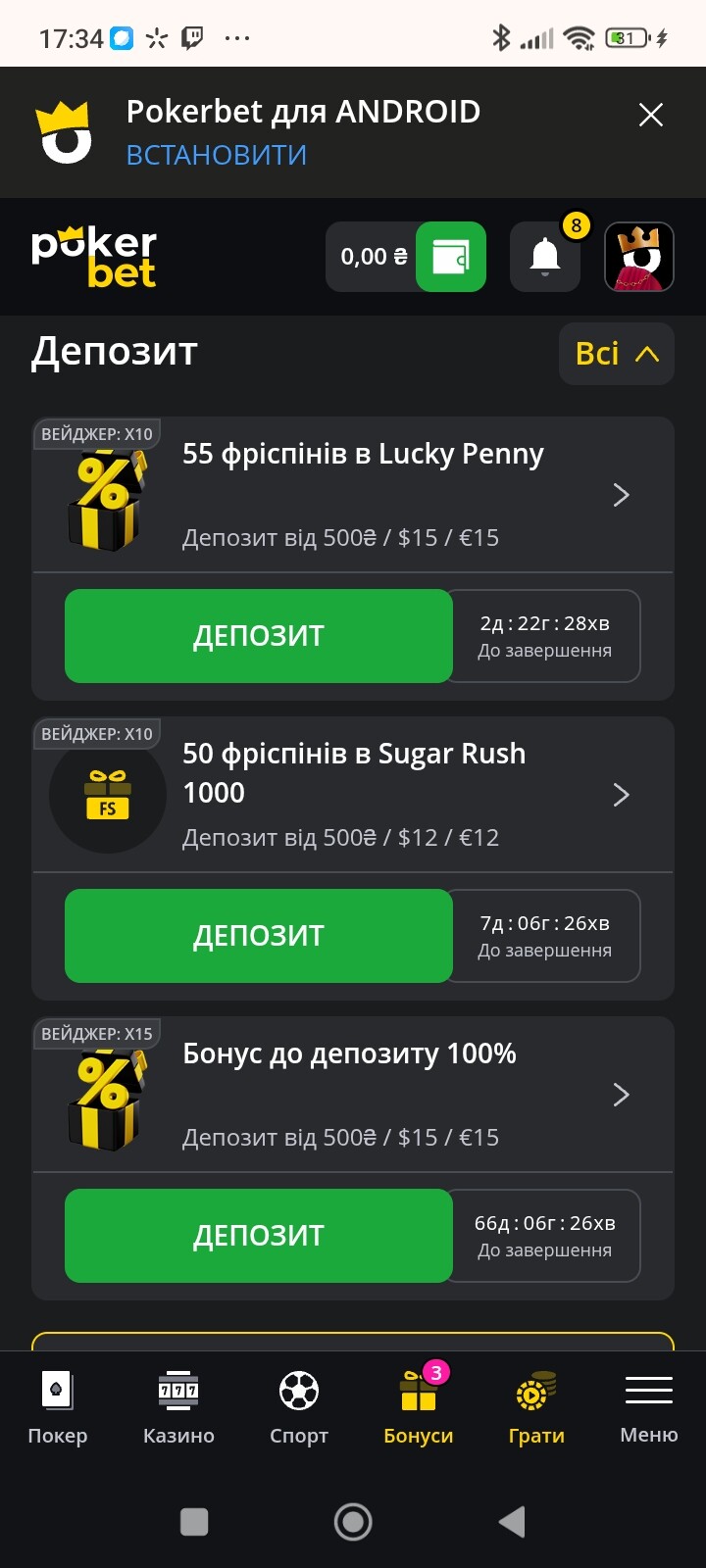Screen dimensions: 706x1568
Task: Switch to the Покер tab
Action: coord(58,1407)
